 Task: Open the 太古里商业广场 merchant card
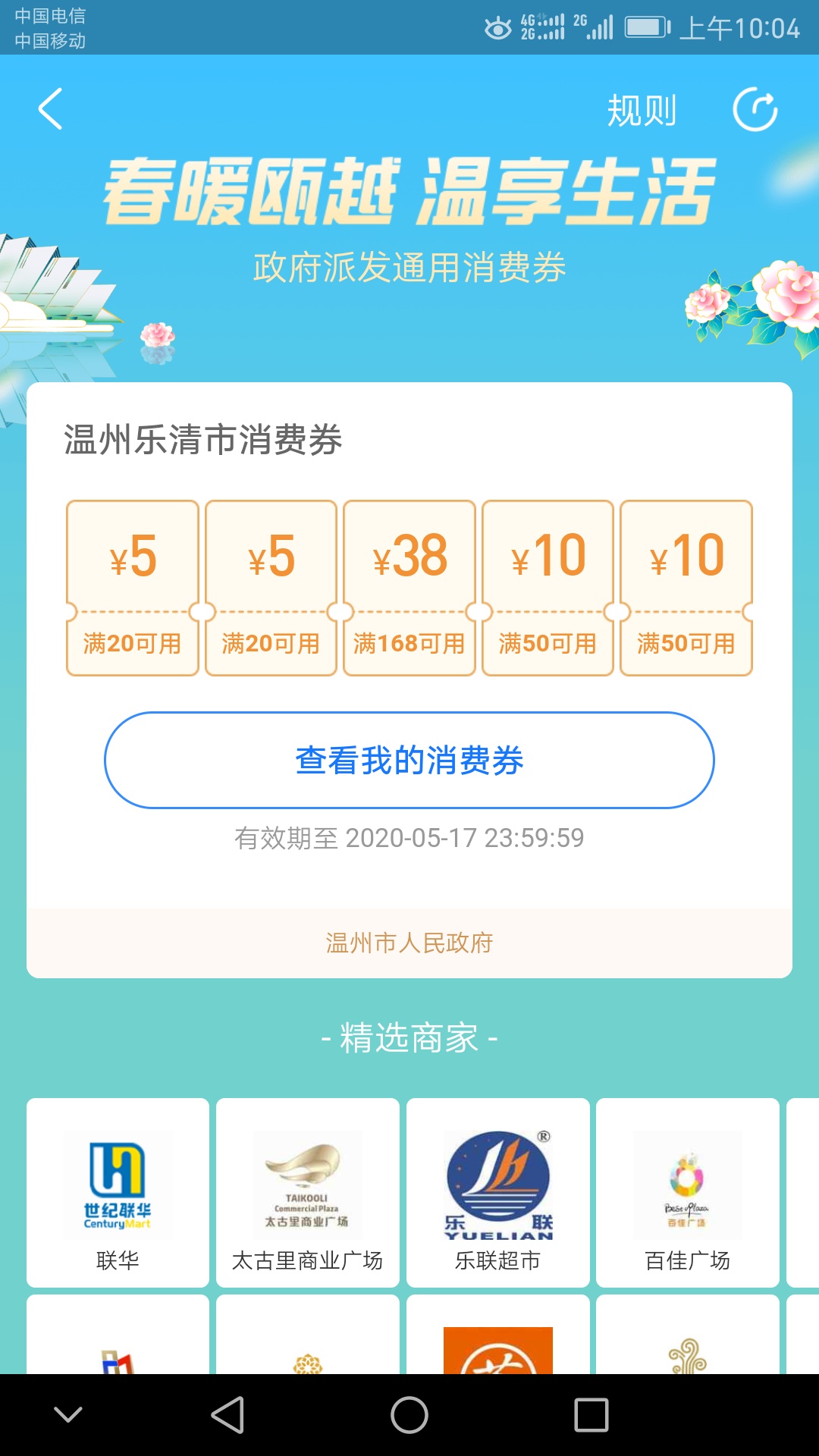click(307, 1192)
